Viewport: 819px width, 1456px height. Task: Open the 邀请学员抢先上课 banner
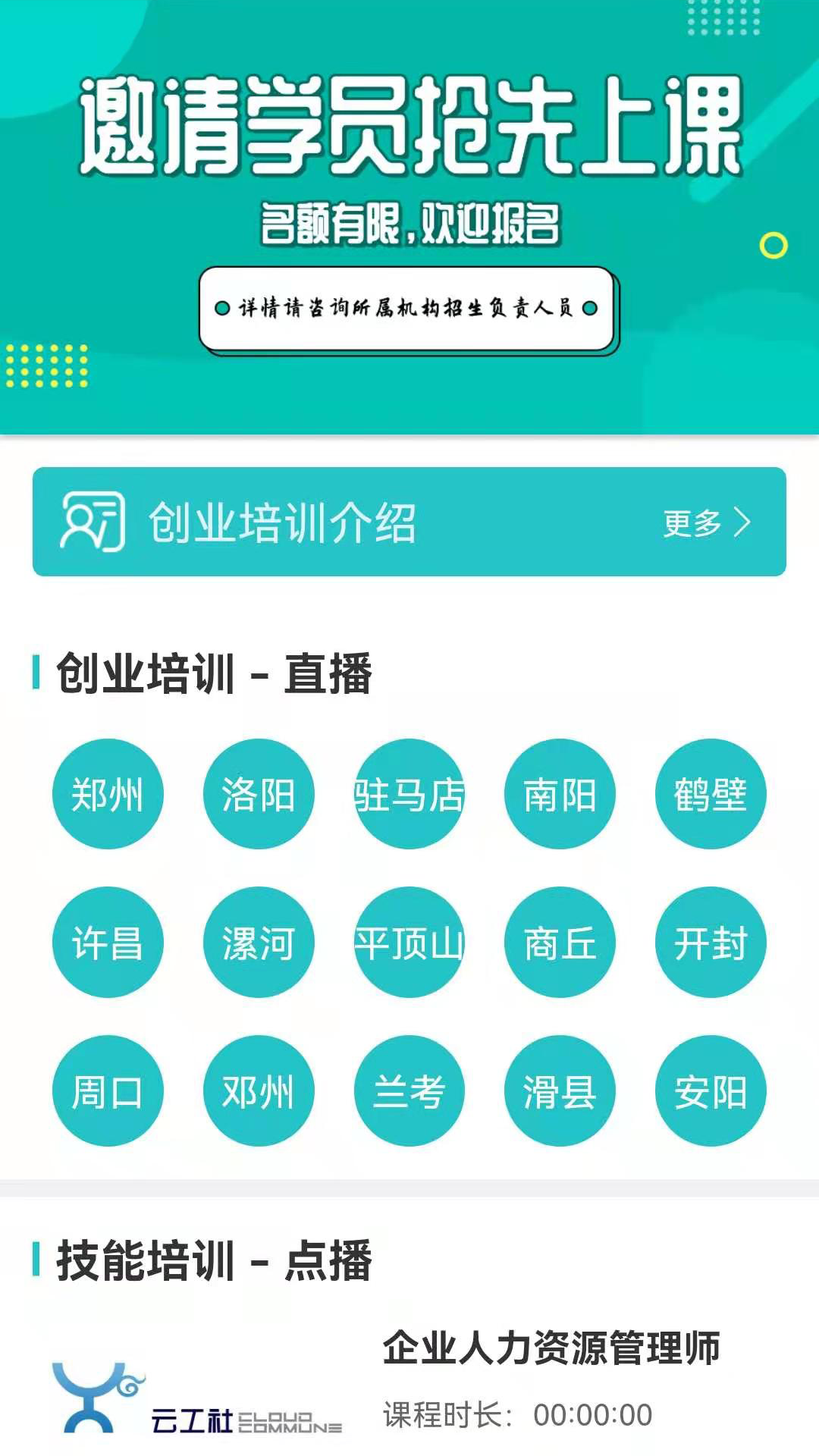click(409, 217)
